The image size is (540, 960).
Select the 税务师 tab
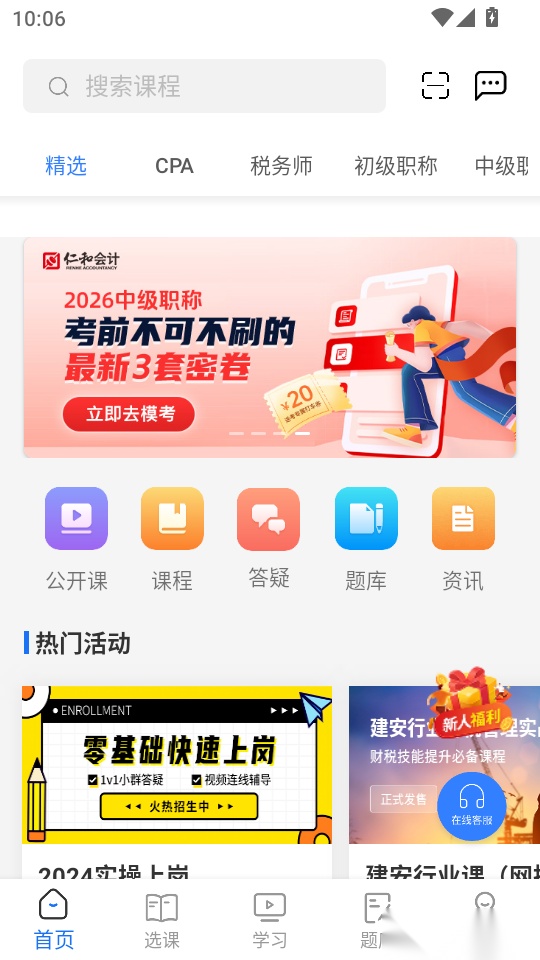pyautogui.click(x=281, y=166)
